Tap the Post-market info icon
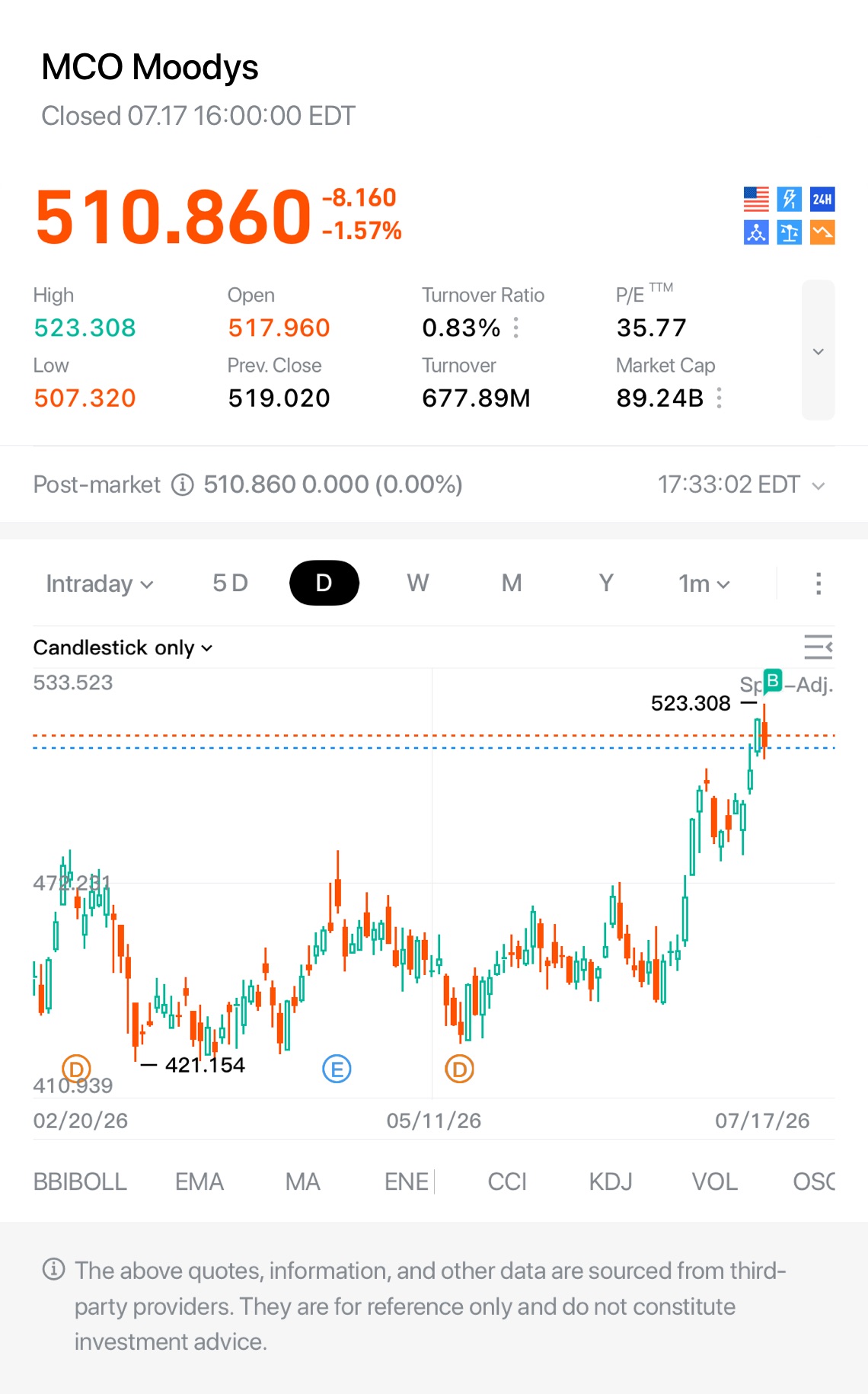868x1394 pixels. (183, 484)
